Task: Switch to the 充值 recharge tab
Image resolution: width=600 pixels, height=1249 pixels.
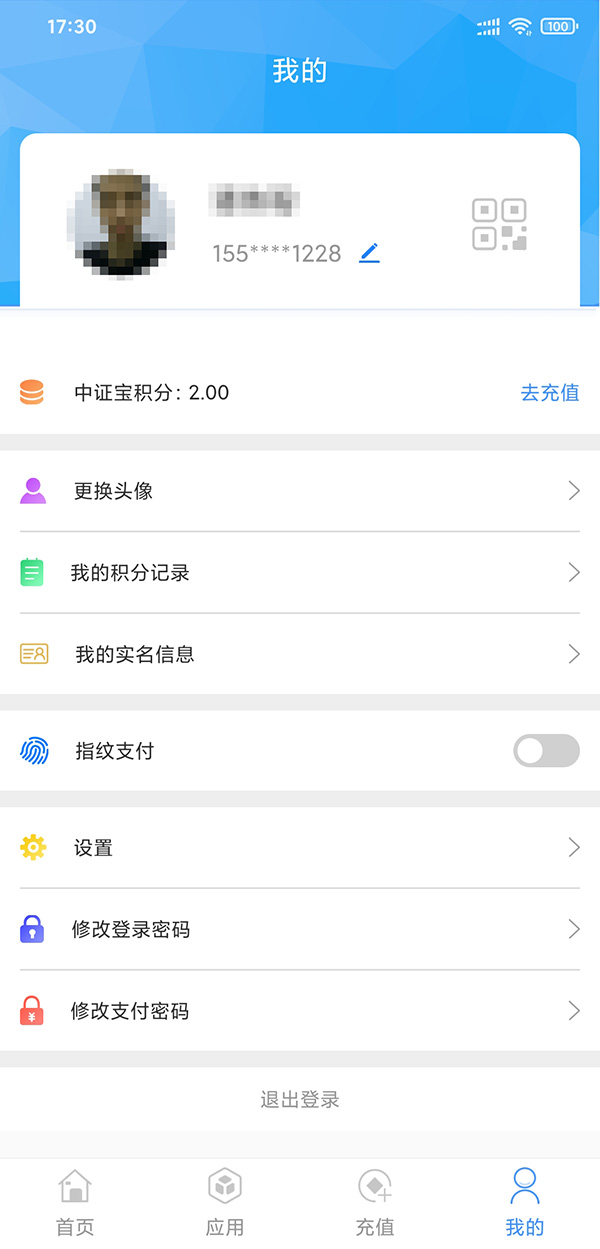Action: point(375,1204)
